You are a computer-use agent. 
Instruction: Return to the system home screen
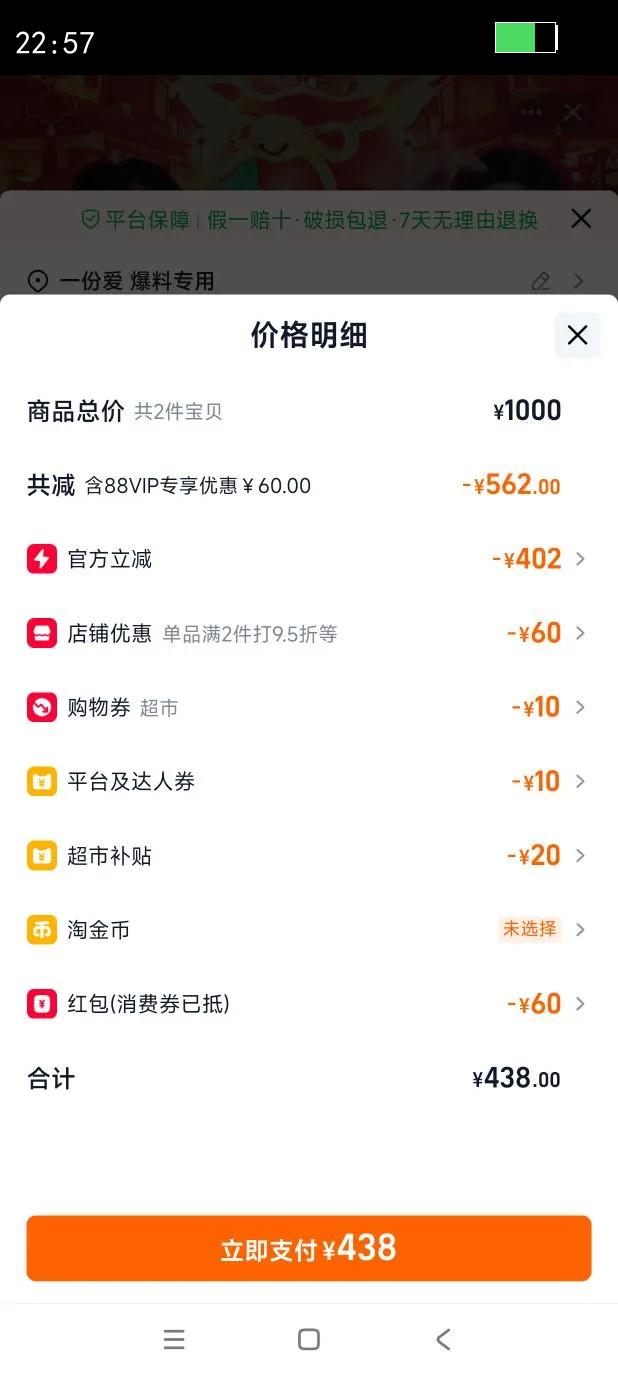(309, 1339)
